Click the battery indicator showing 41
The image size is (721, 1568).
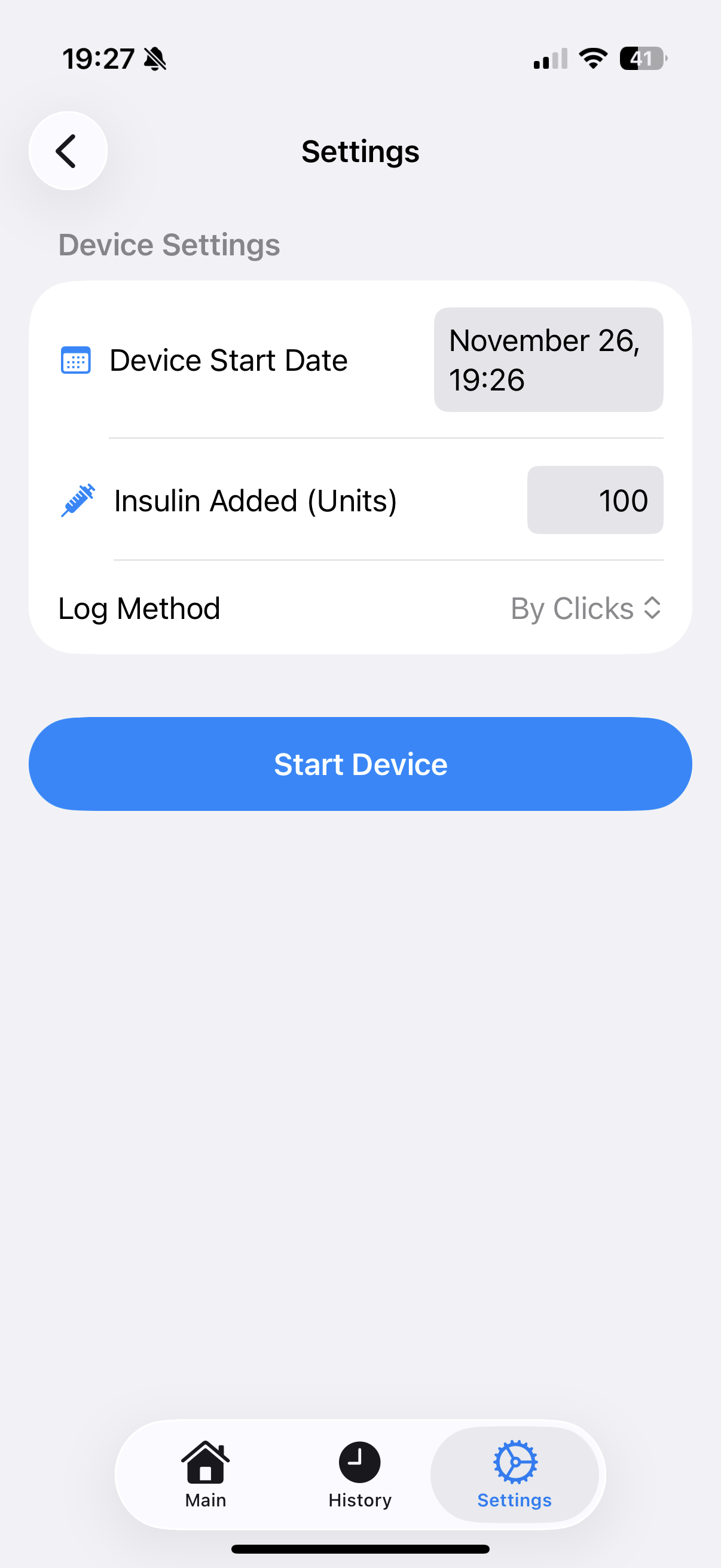tap(642, 59)
